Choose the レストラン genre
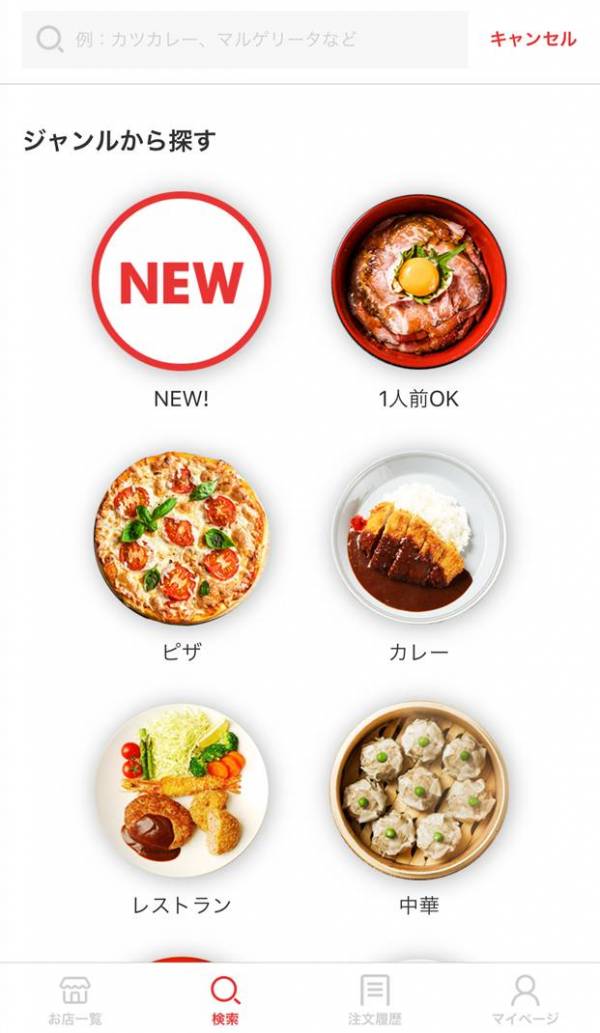Viewport: 600px width, 1033px height. pos(181,790)
